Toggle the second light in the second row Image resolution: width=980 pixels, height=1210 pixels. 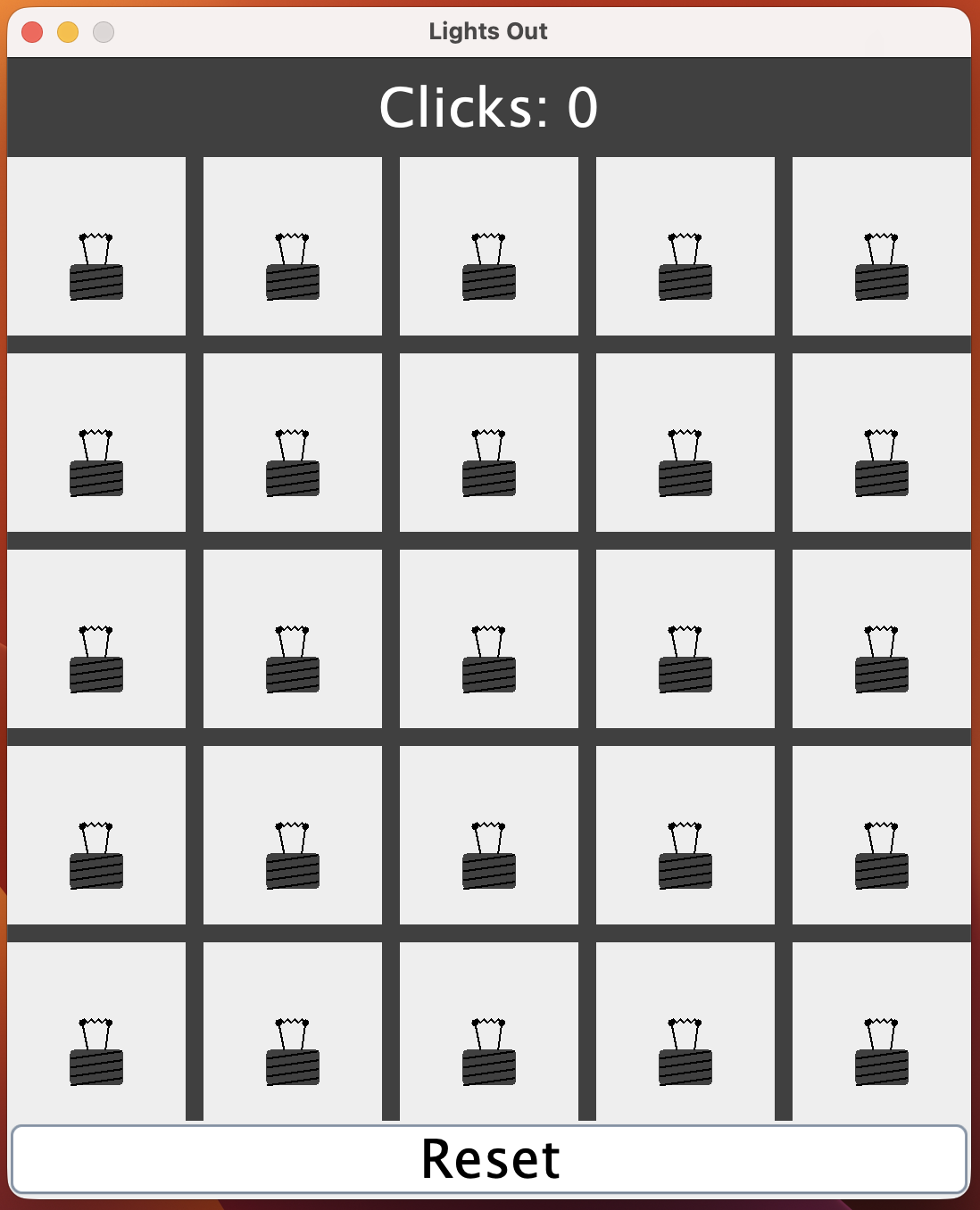[x=293, y=443]
